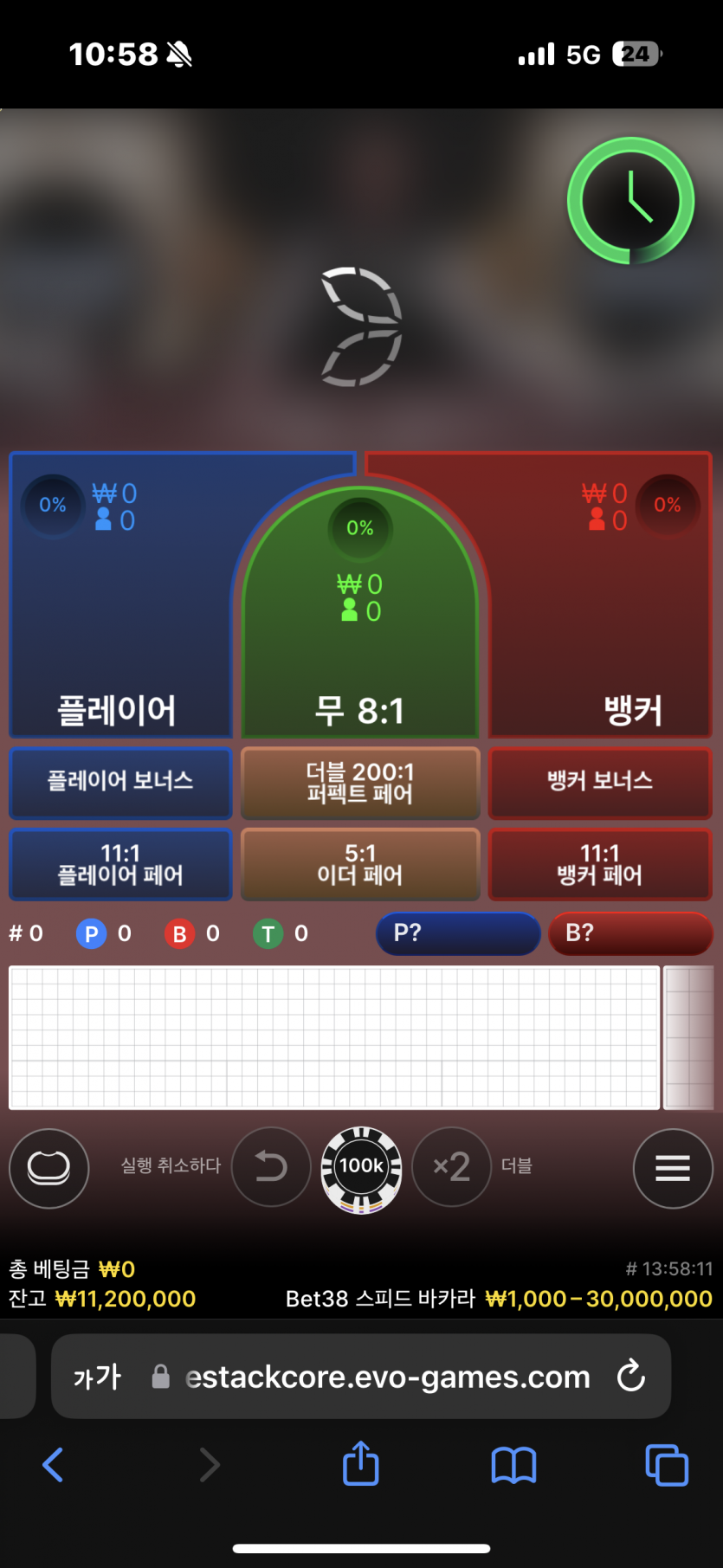Image resolution: width=723 pixels, height=1568 pixels.
Task: Bet on 11:1 뱅커 페어
Action: coord(599,864)
